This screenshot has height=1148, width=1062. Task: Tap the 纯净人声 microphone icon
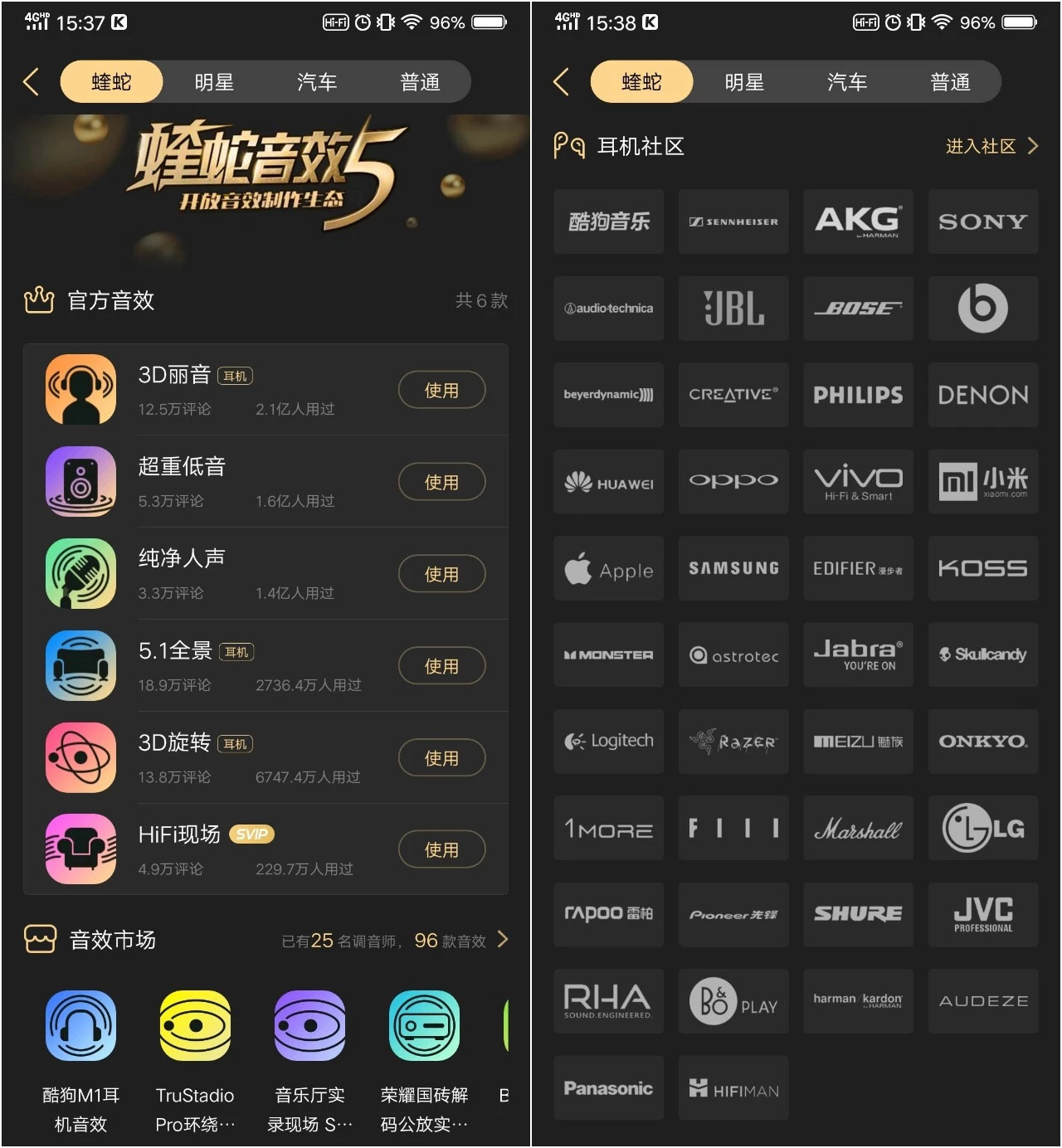click(80, 573)
